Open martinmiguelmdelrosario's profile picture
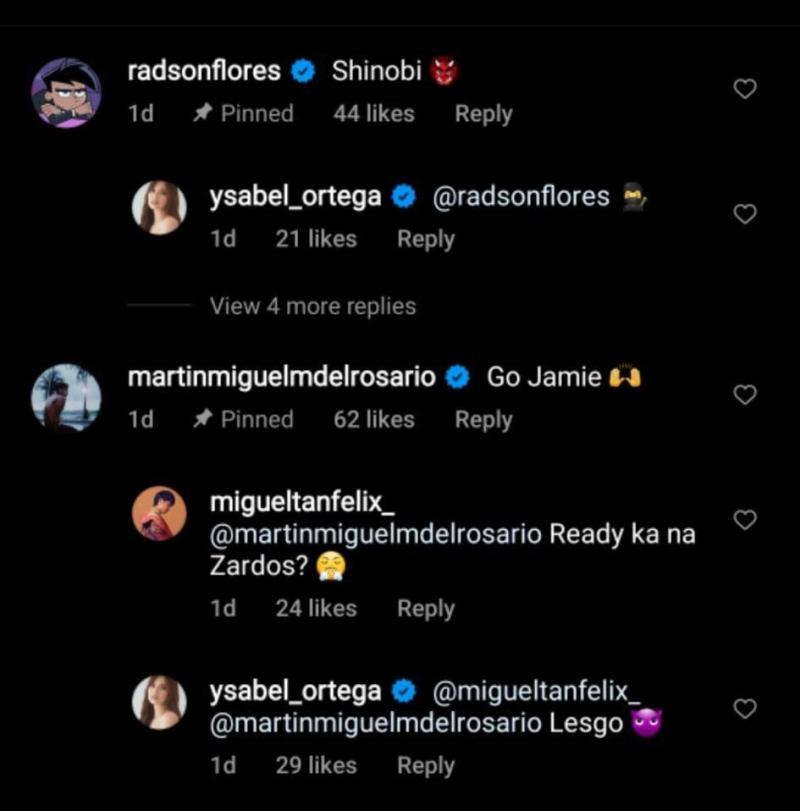800x811 pixels. click(x=66, y=397)
